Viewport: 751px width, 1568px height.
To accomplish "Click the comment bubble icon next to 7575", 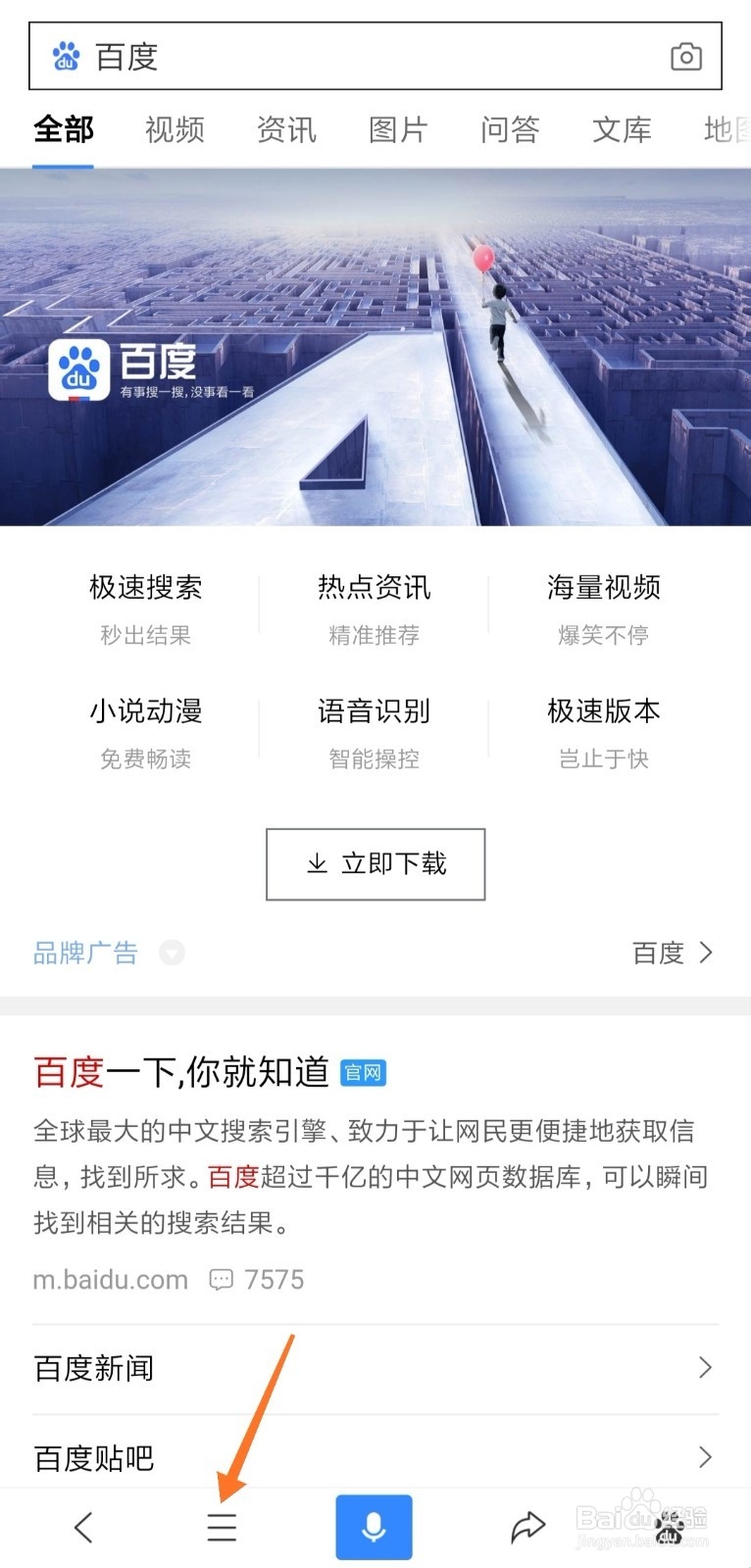I will [222, 1279].
